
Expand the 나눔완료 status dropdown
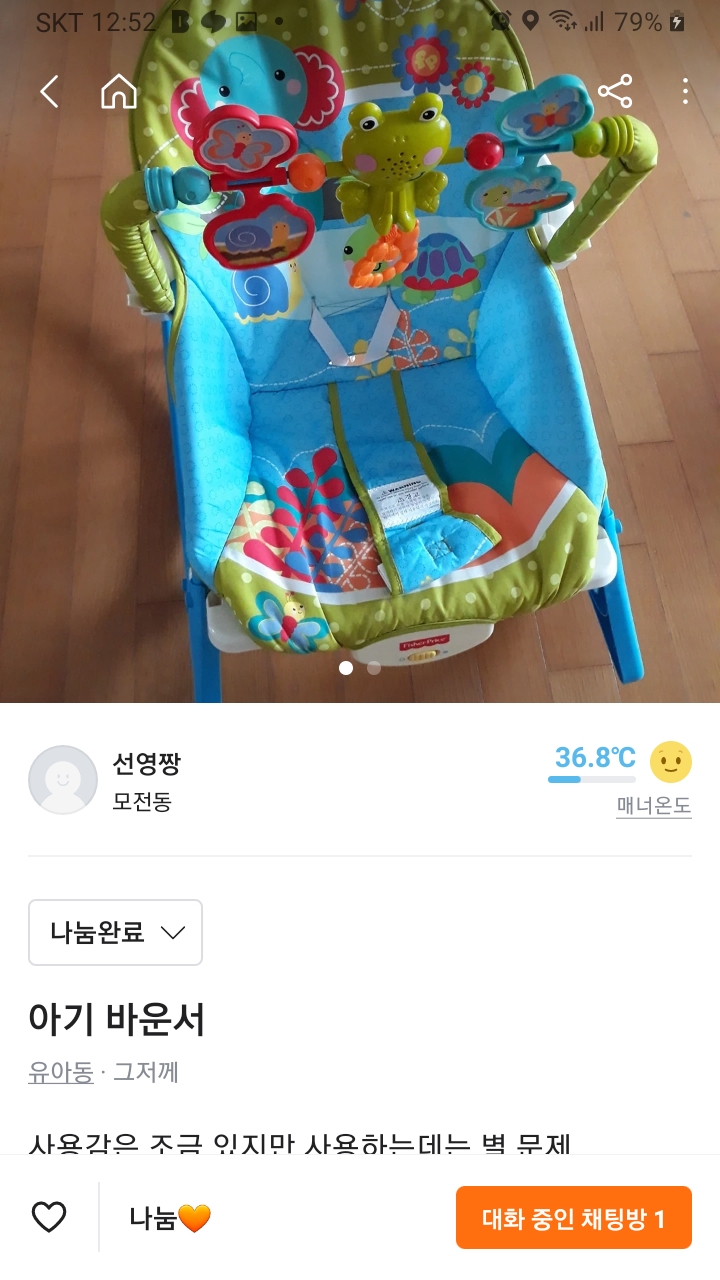tap(116, 932)
